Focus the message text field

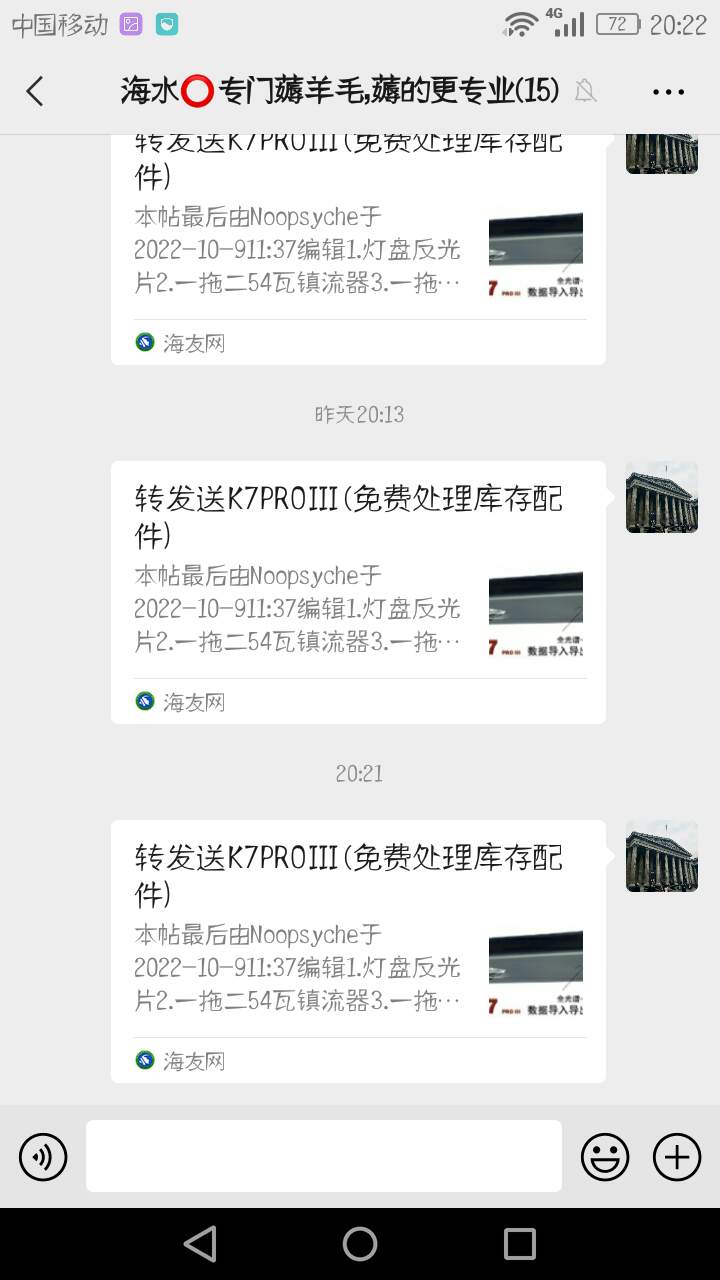(x=323, y=1156)
